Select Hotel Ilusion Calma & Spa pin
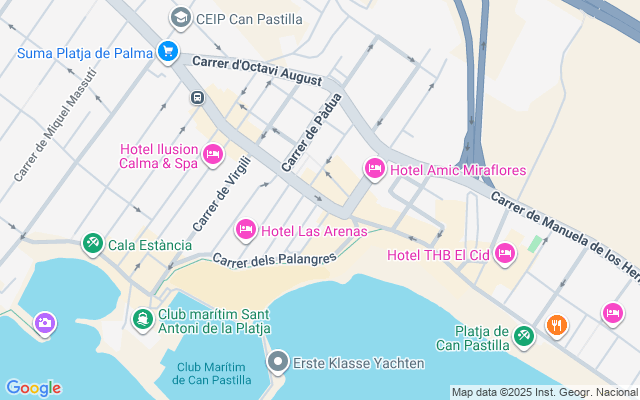640x400 pixels. pyautogui.click(x=212, y=154)
